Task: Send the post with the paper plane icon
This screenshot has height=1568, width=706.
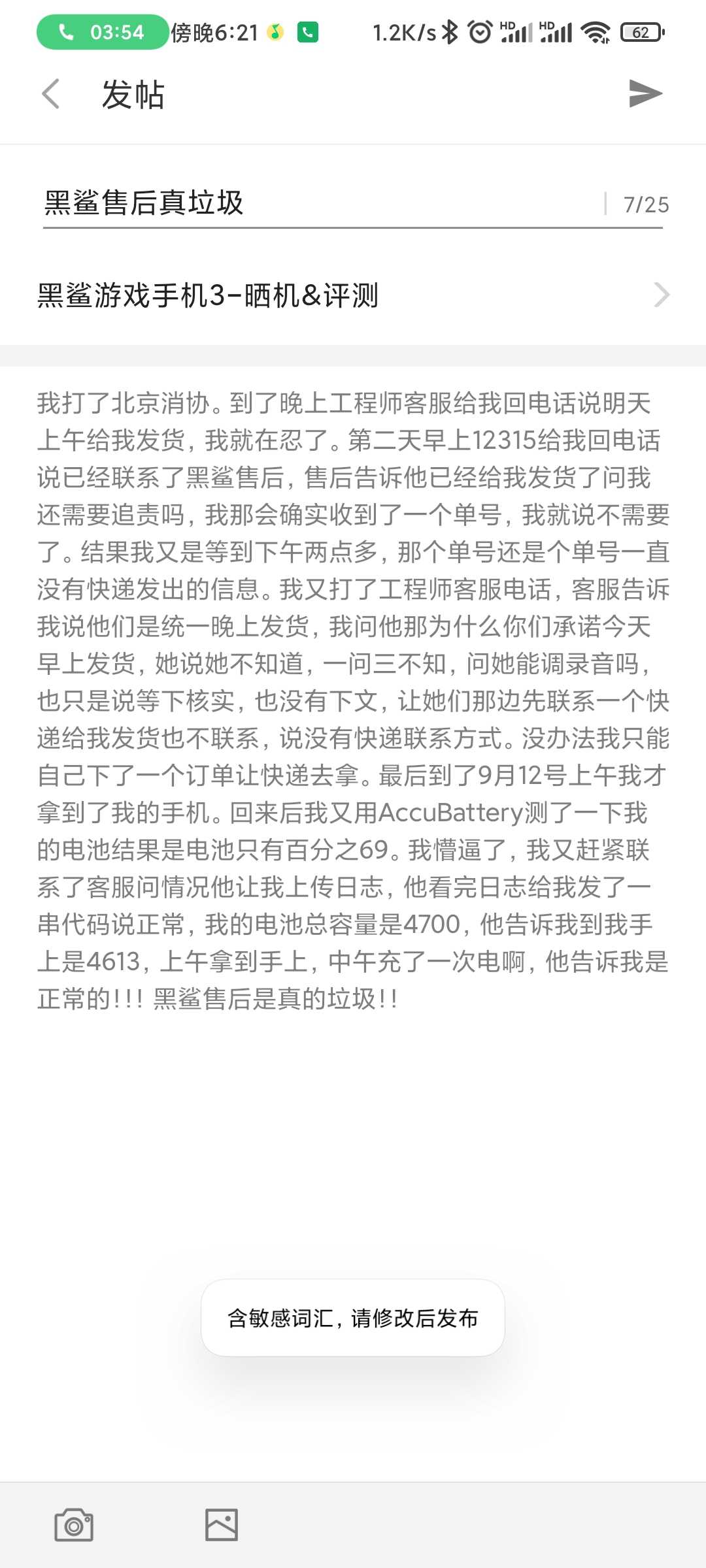Action: click(645, 93)
